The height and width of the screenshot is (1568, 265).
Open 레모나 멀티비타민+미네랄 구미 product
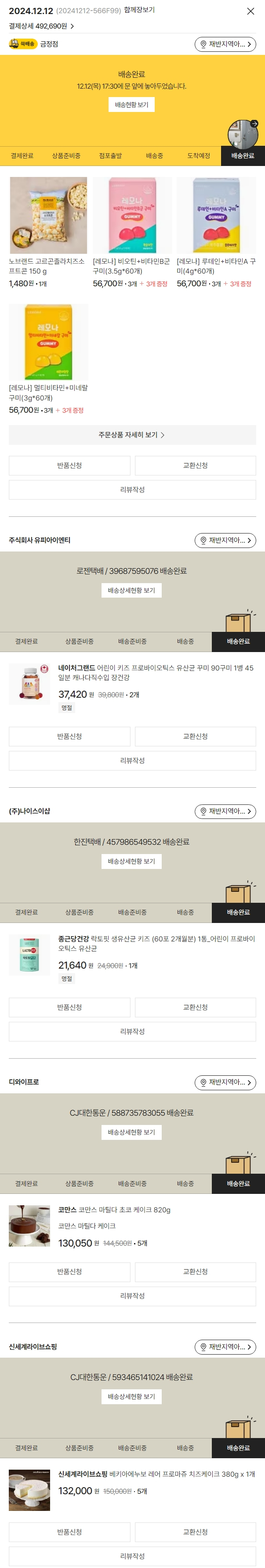point(48,342)
